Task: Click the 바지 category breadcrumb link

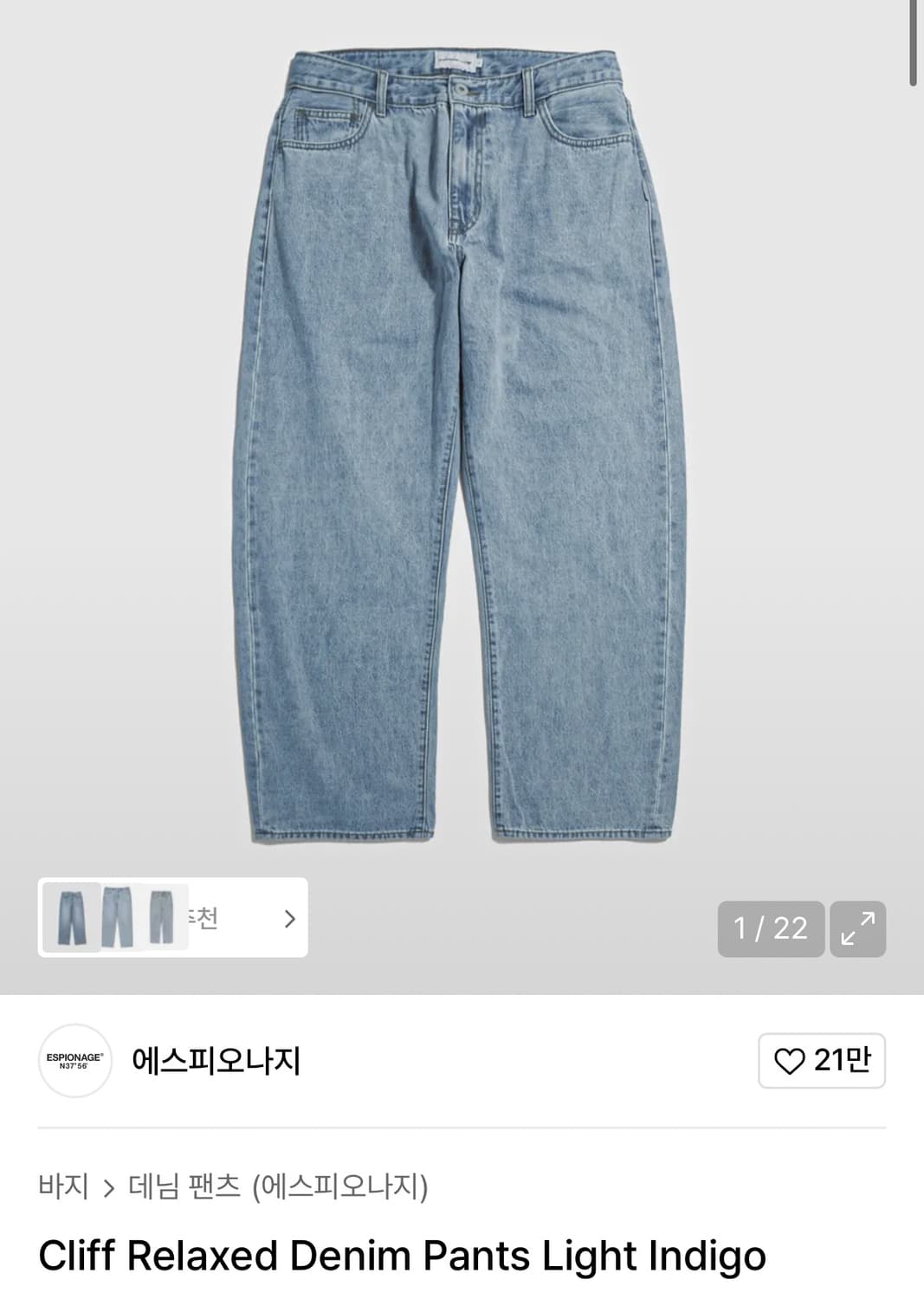Action: pos(67,1188)
